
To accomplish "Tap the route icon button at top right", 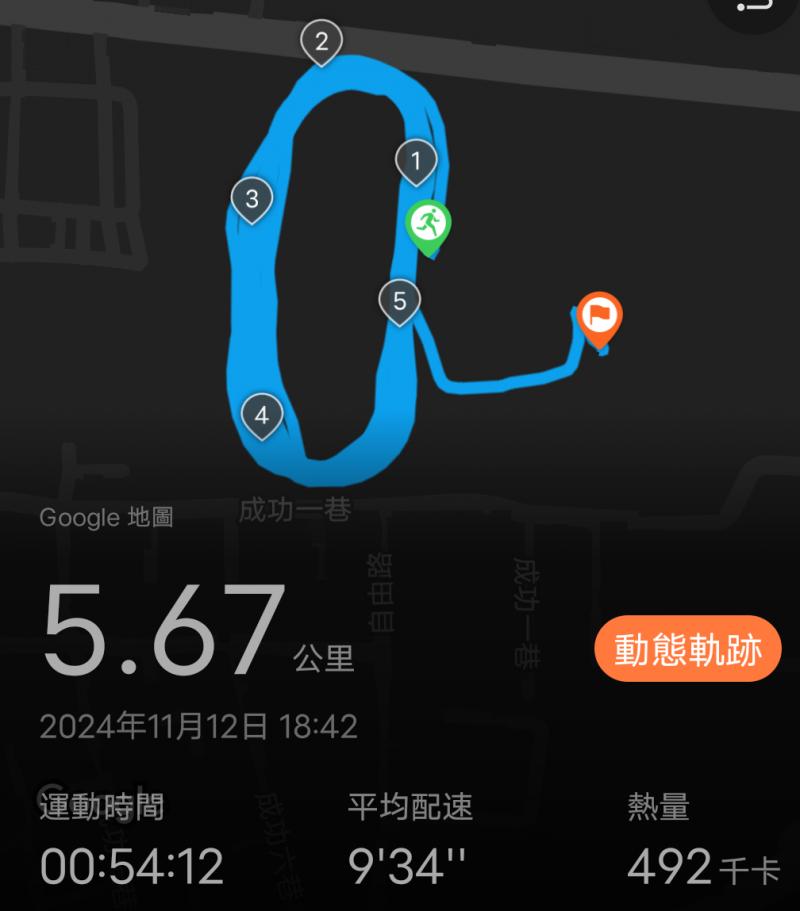I will [757, 8].
